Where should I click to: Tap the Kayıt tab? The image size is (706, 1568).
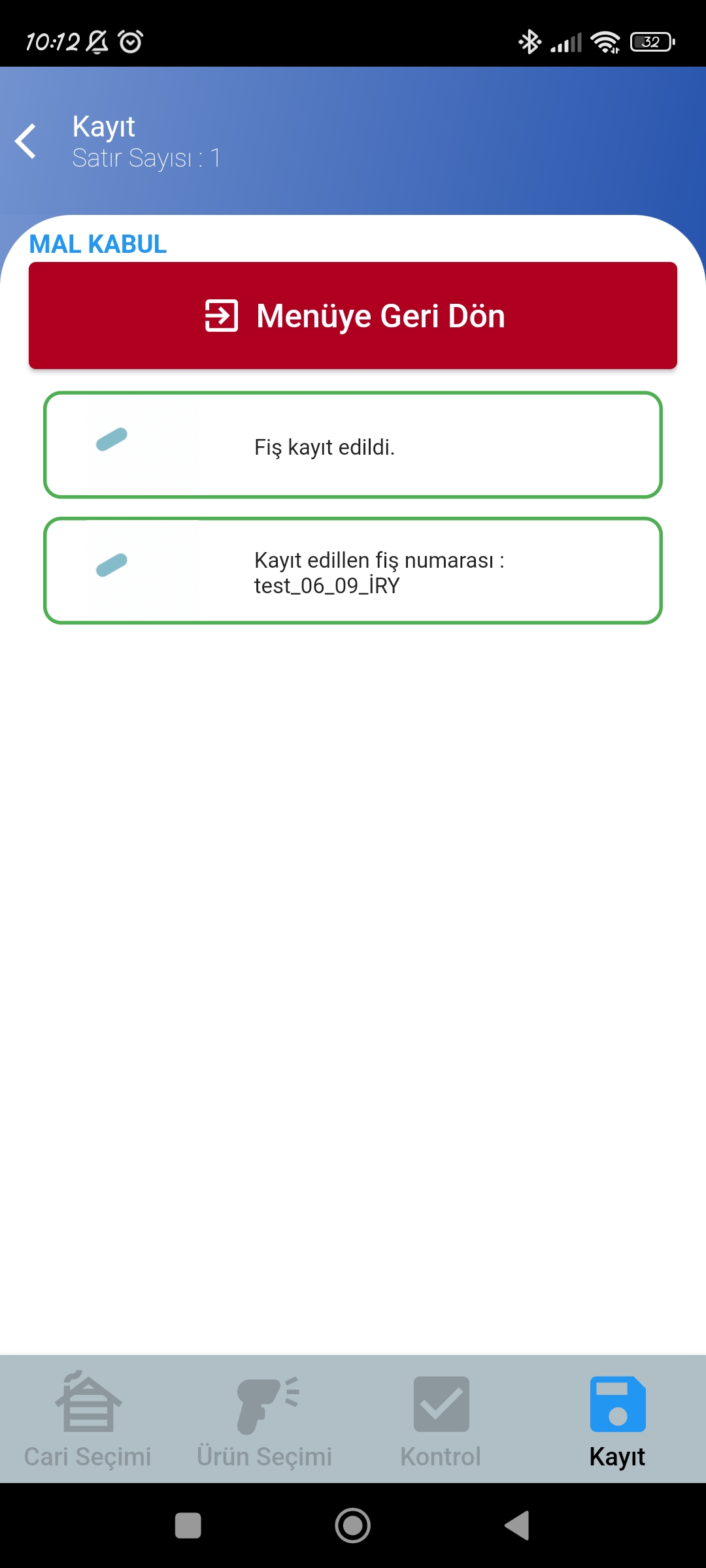click(618, 1419)
